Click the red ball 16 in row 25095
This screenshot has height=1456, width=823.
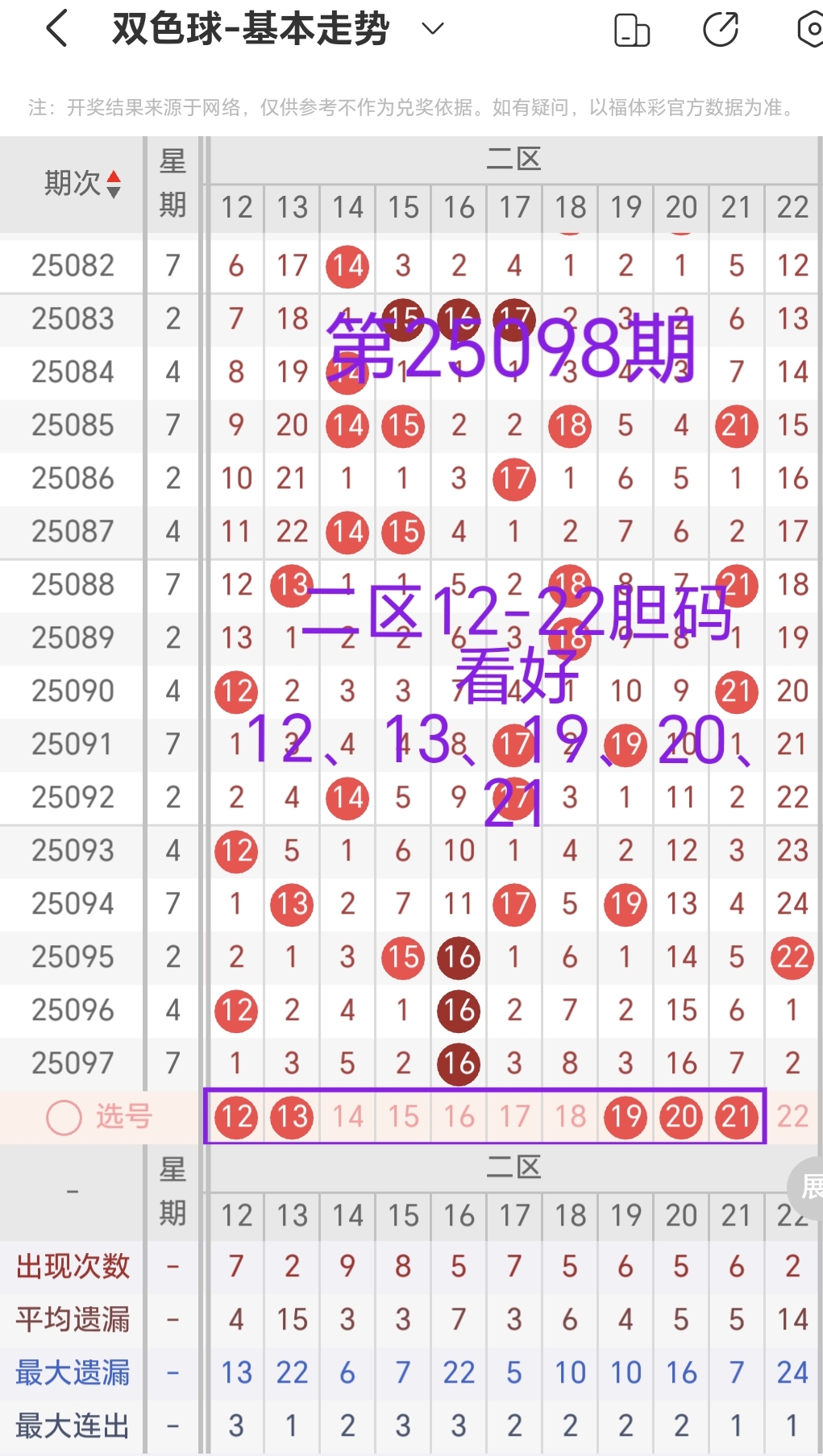click(x=458, y=958)
